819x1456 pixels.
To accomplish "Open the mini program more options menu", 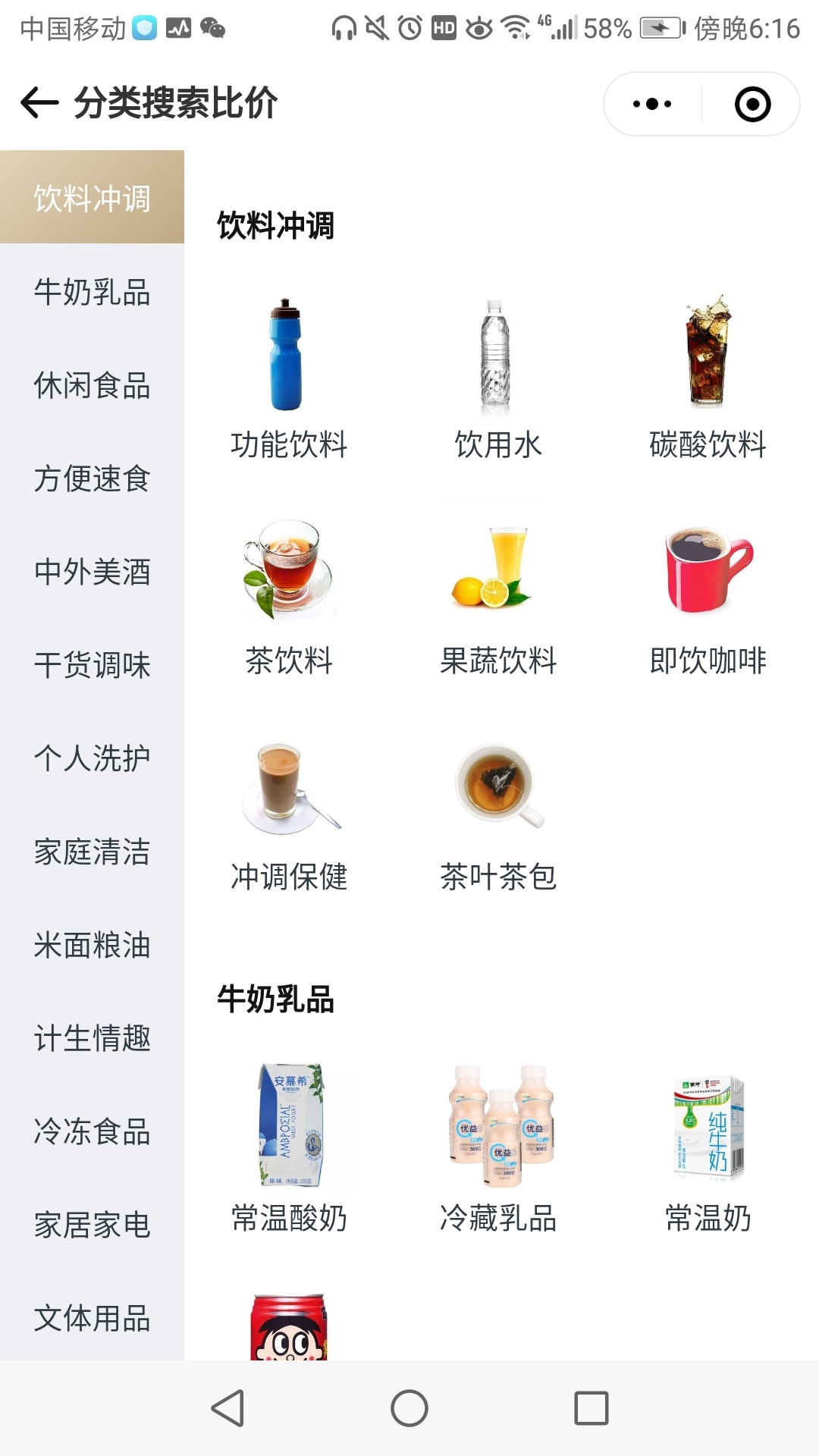I will (652, 104).
